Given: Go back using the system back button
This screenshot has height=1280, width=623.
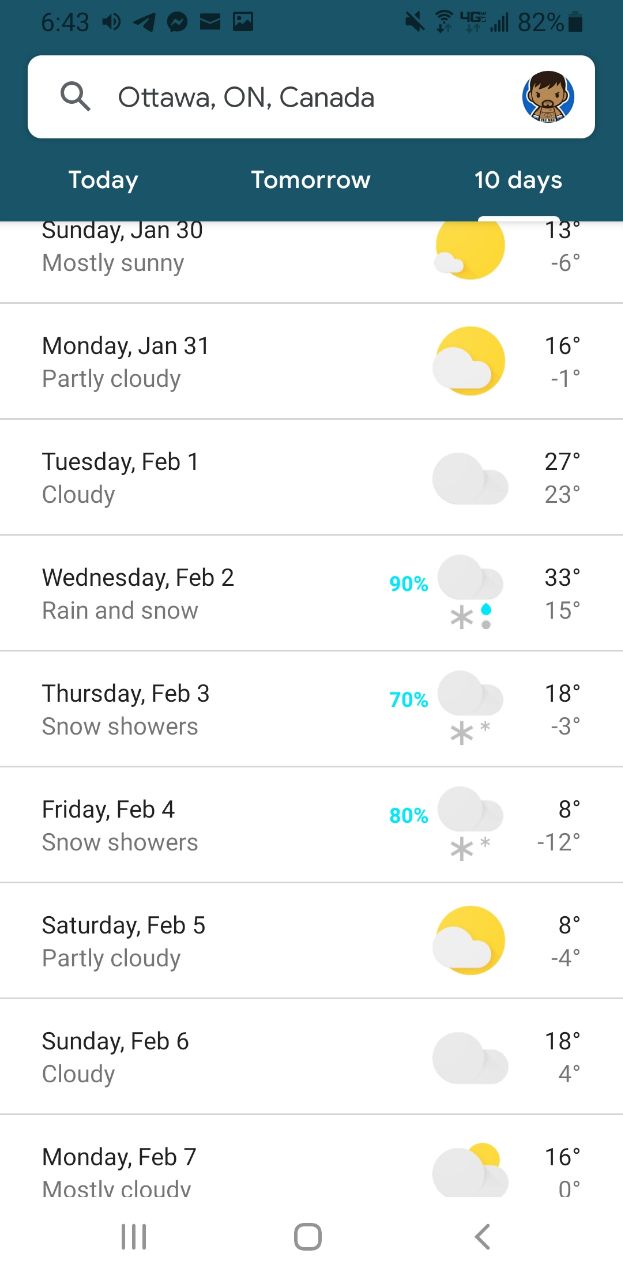Looking at the screenshot, I should point(482,1237).
